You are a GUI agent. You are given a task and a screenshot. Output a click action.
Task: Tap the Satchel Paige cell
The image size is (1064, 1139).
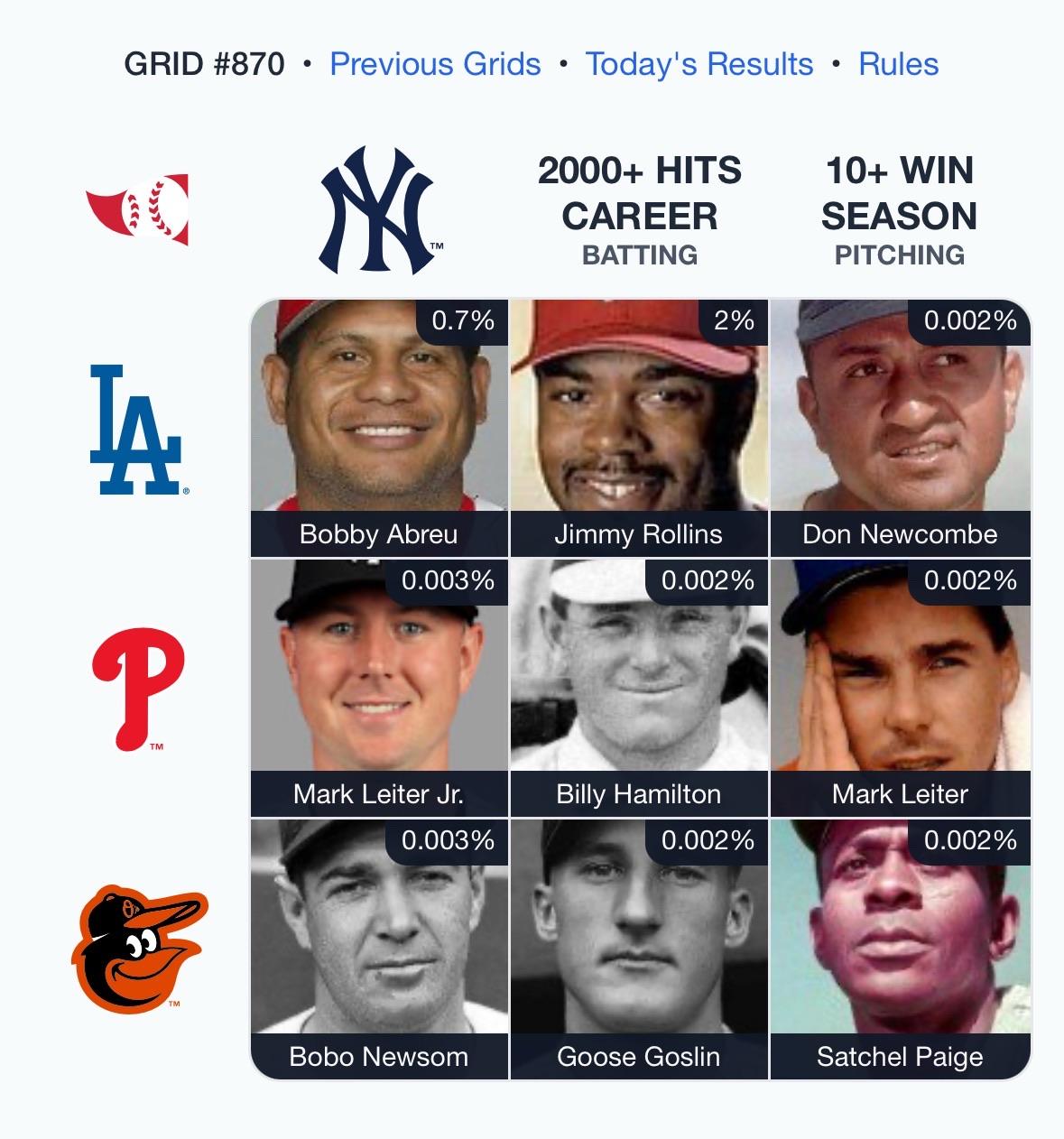pyautogui.click(x=900, y=949)
